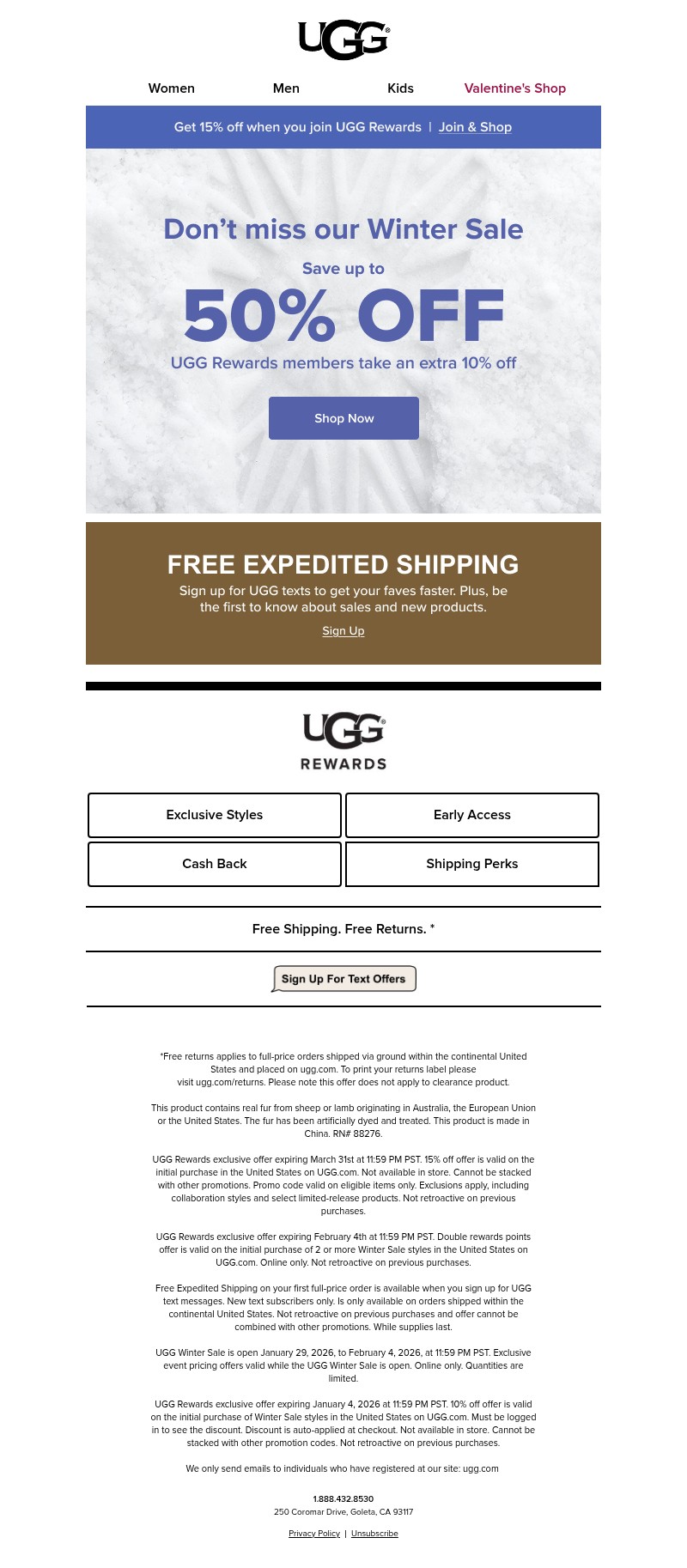
Task: Tap the Join & Shop link
Action: point(475,127)
